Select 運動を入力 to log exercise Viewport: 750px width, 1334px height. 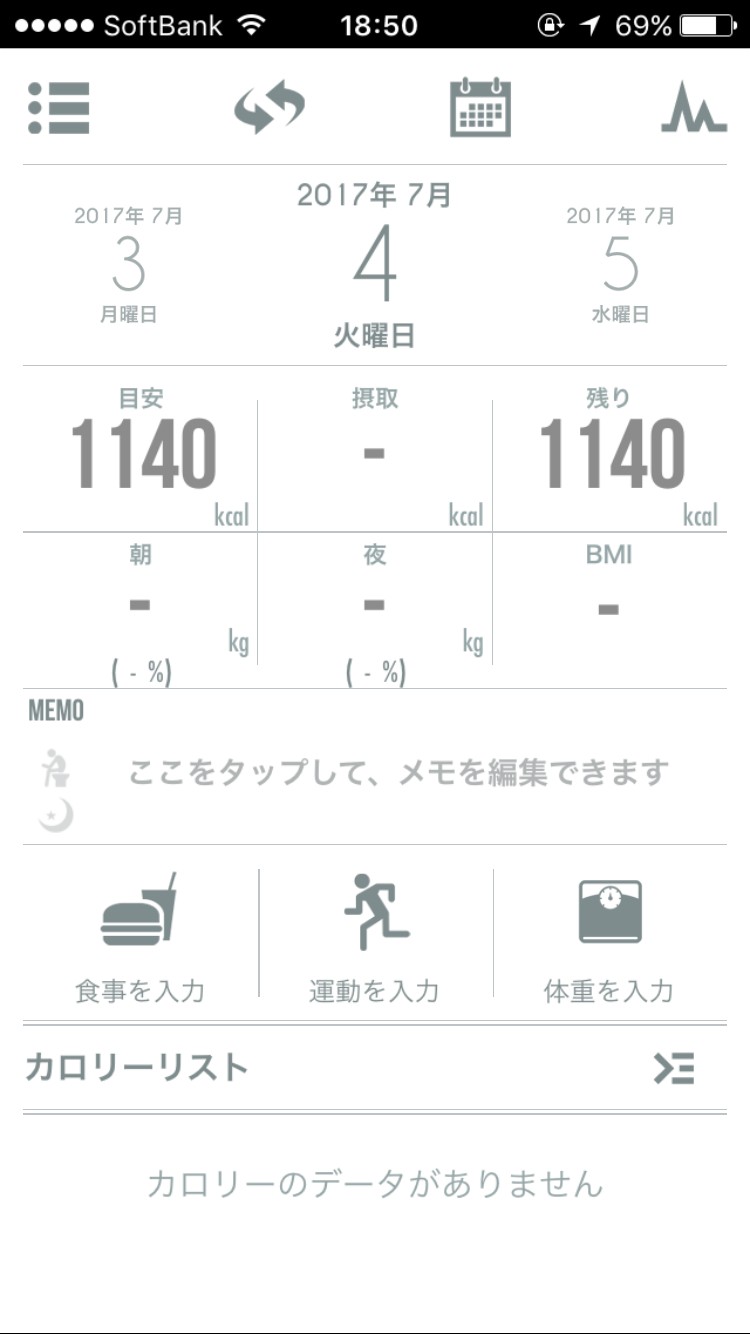(375, 936)
